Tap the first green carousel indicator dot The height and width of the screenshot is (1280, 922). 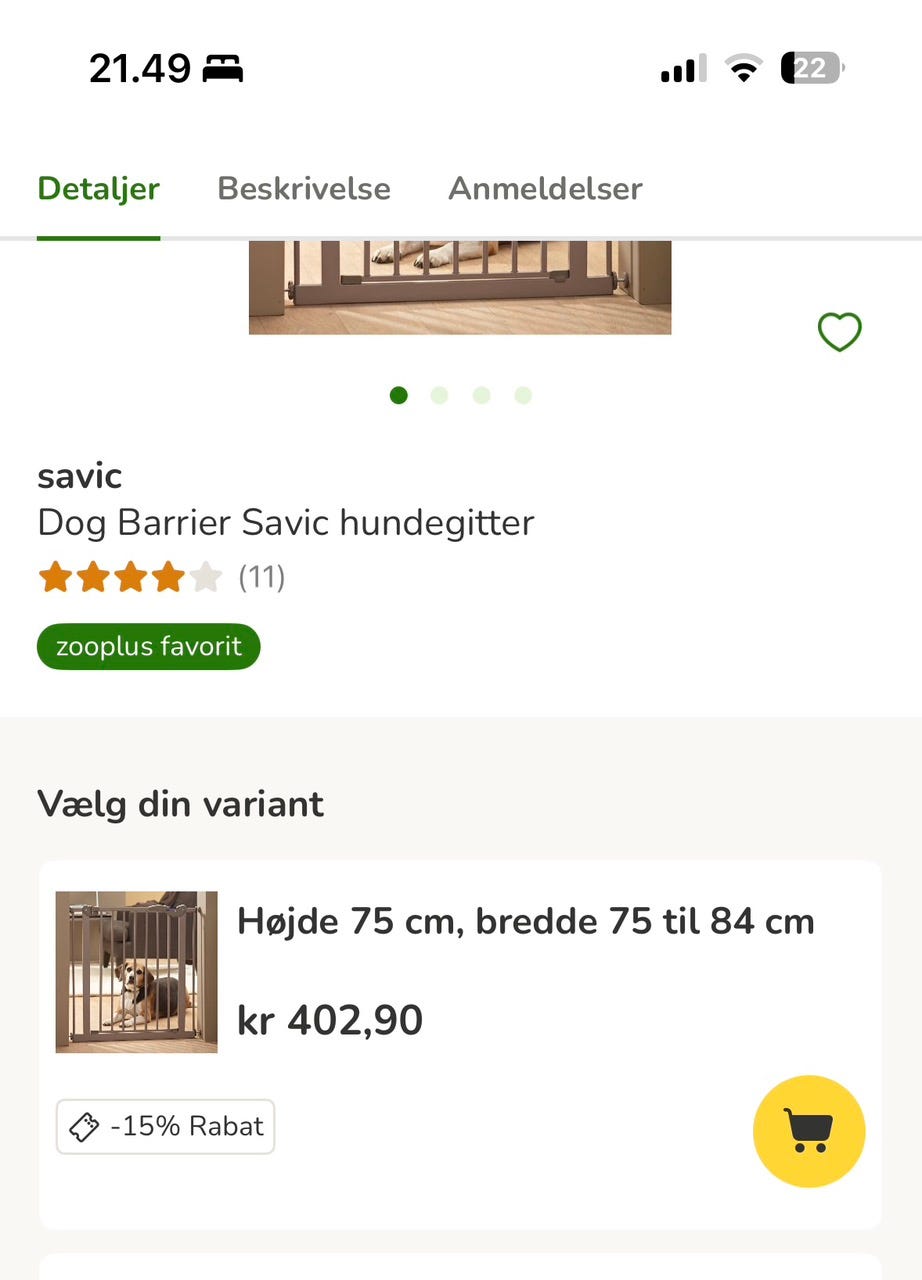click(398, 395)
